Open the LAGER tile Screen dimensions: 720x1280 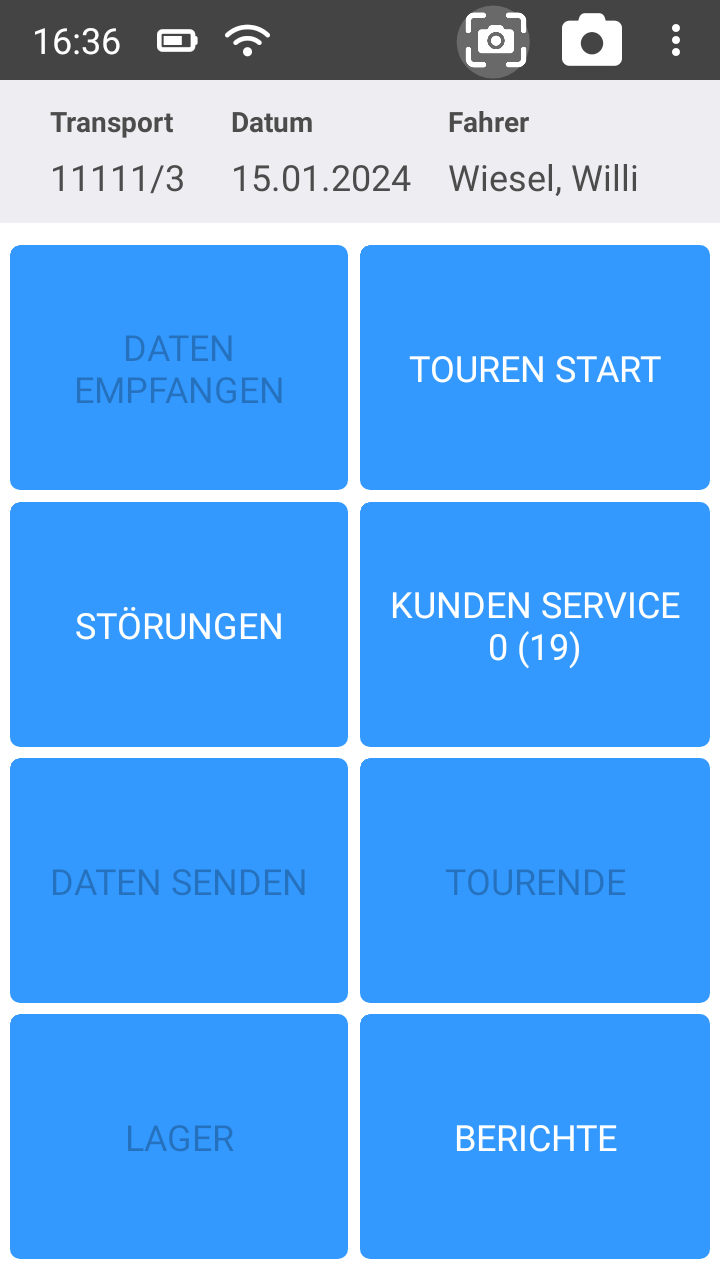(179, 1136)
